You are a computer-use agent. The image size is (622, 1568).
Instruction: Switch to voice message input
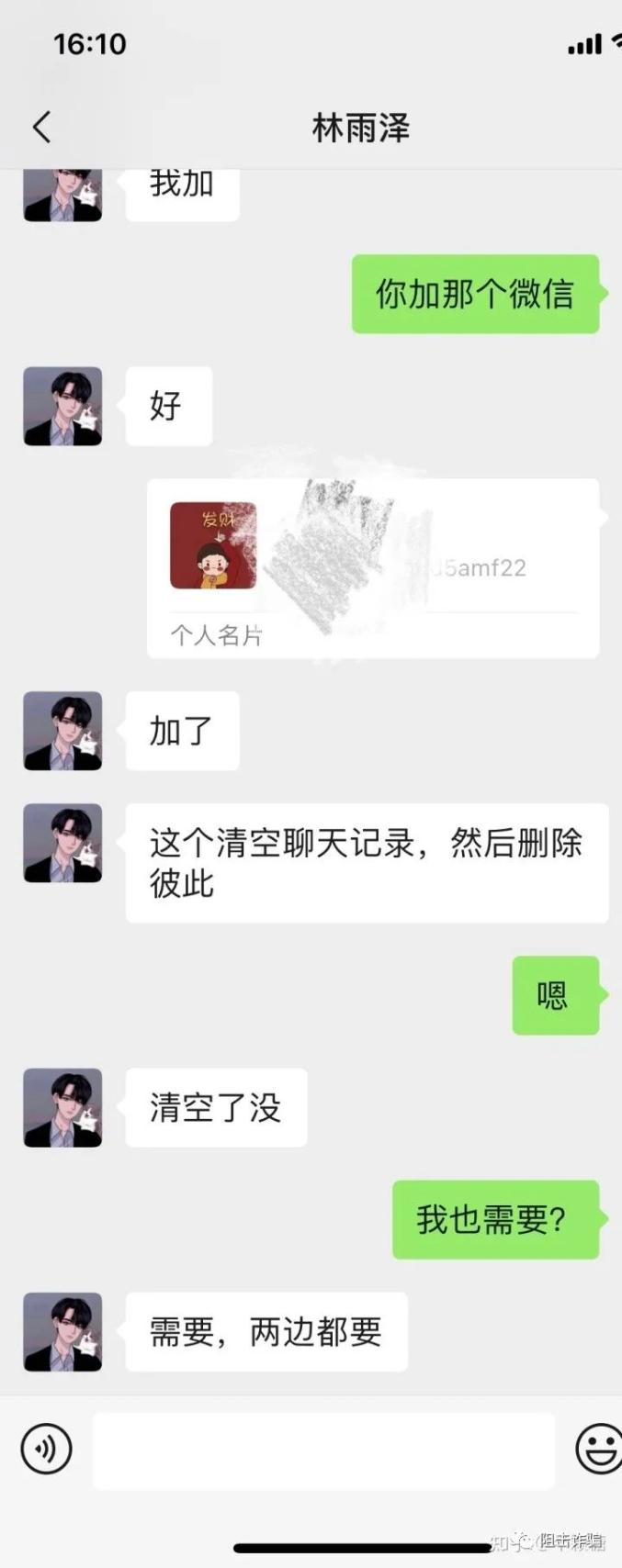[46, 1449]
